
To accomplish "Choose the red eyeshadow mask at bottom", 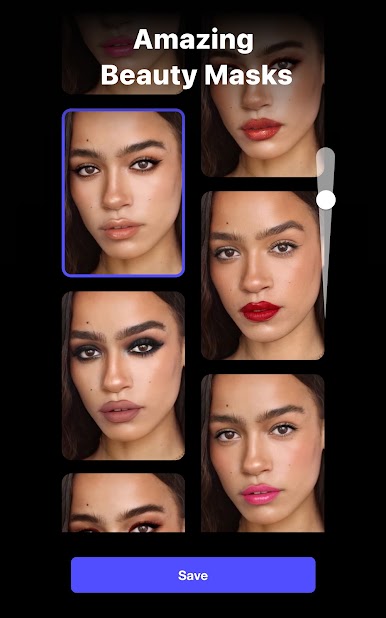I will point(123,503).
